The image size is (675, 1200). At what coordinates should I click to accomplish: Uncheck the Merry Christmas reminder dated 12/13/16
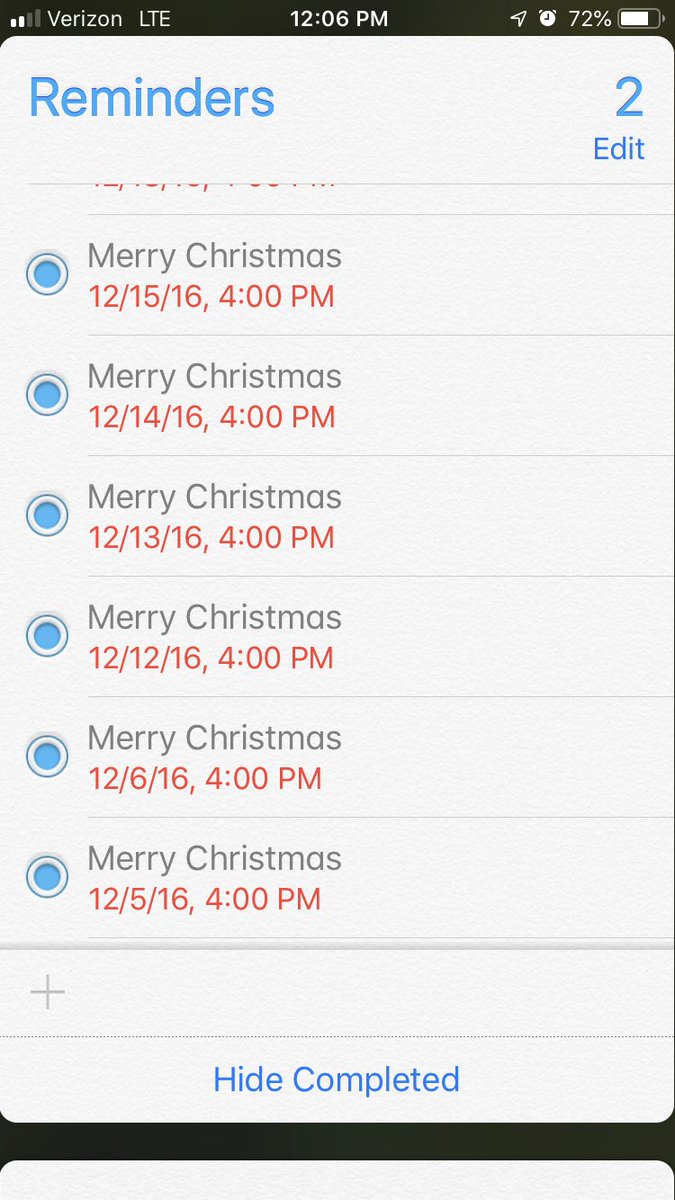point(47,515)
